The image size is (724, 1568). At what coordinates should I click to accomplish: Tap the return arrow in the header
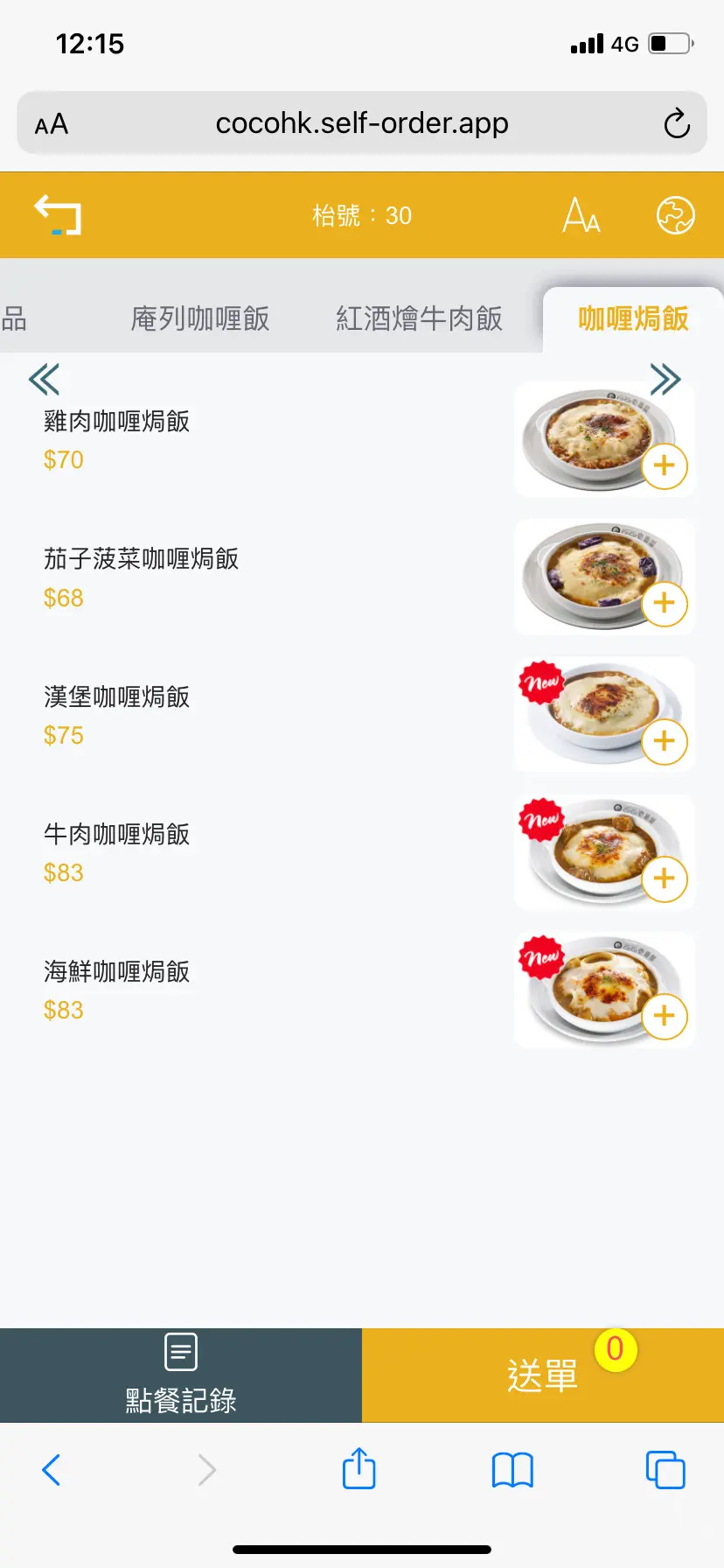58,215
